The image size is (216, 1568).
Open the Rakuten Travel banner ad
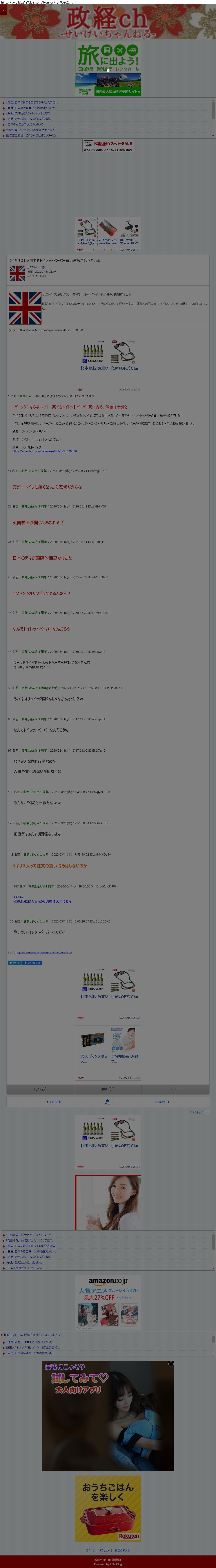(x=108, y=68)
